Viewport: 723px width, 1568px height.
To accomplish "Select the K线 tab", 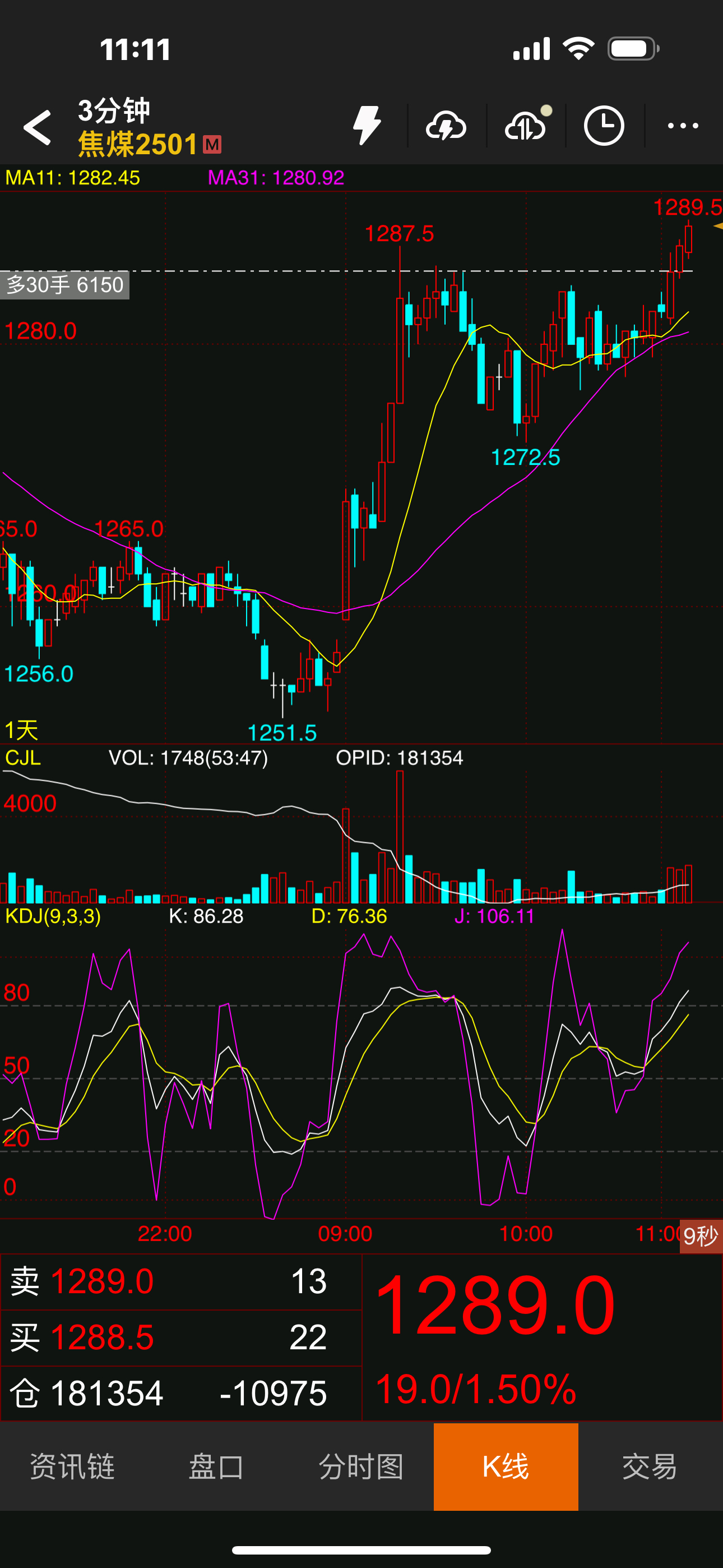I will 506,1466.
